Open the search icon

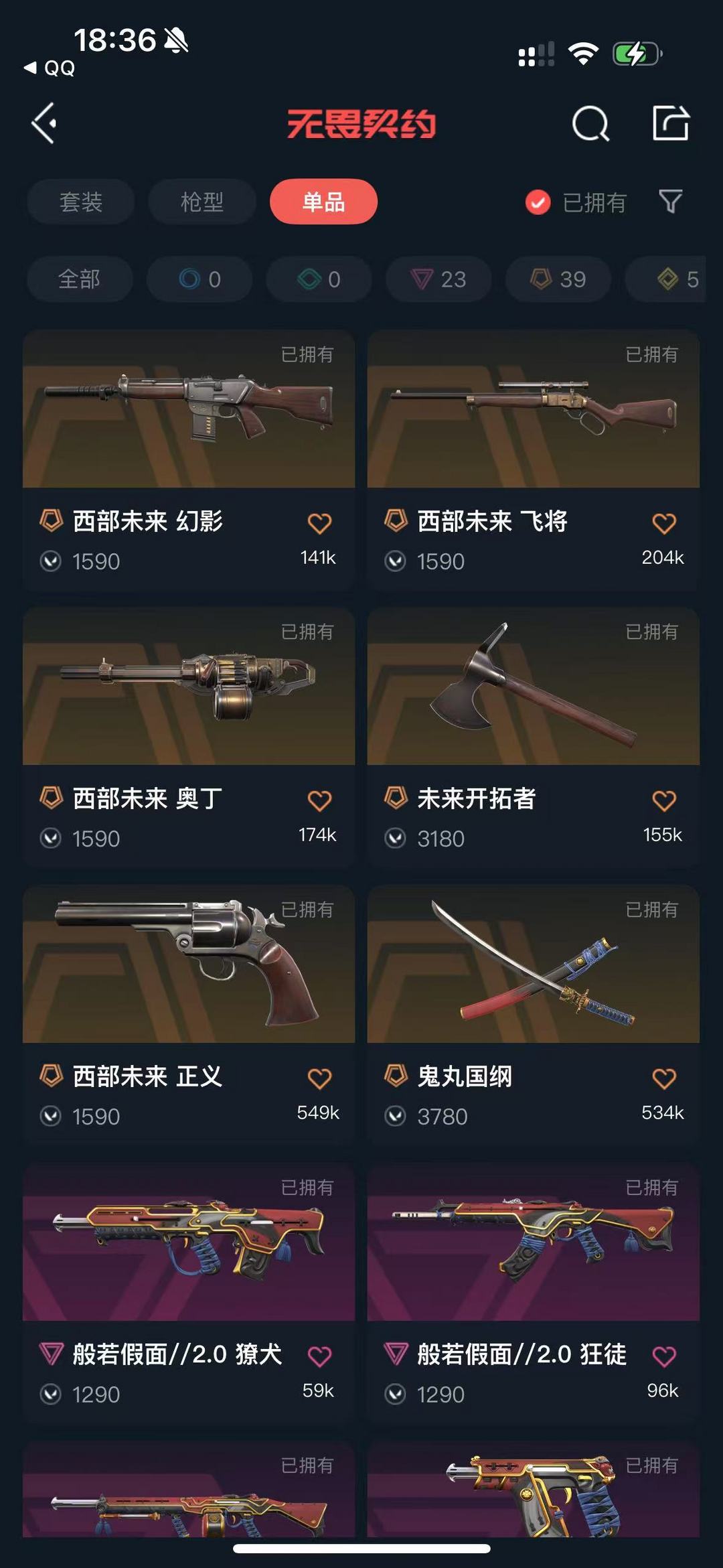click(590, 123)
